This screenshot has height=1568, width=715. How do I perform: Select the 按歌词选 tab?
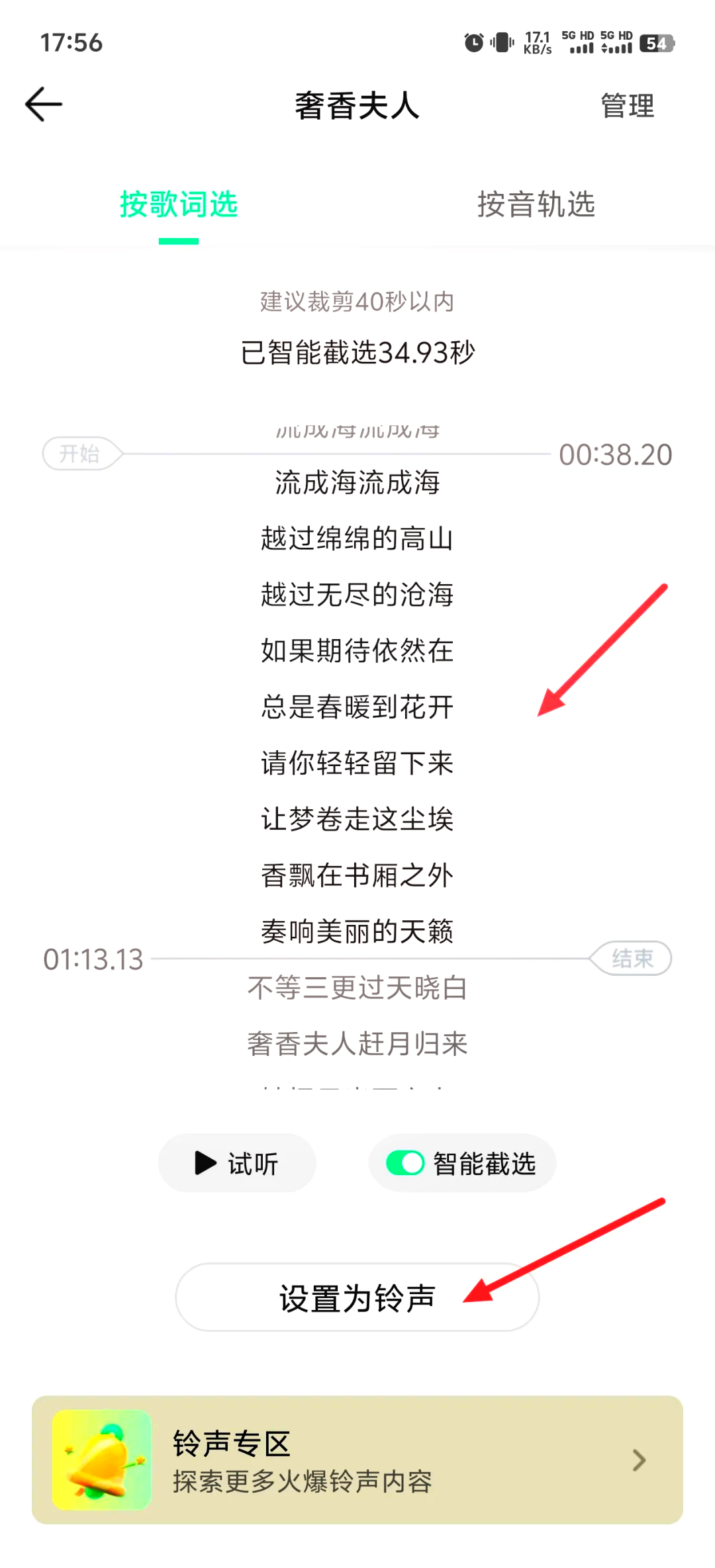179,204
